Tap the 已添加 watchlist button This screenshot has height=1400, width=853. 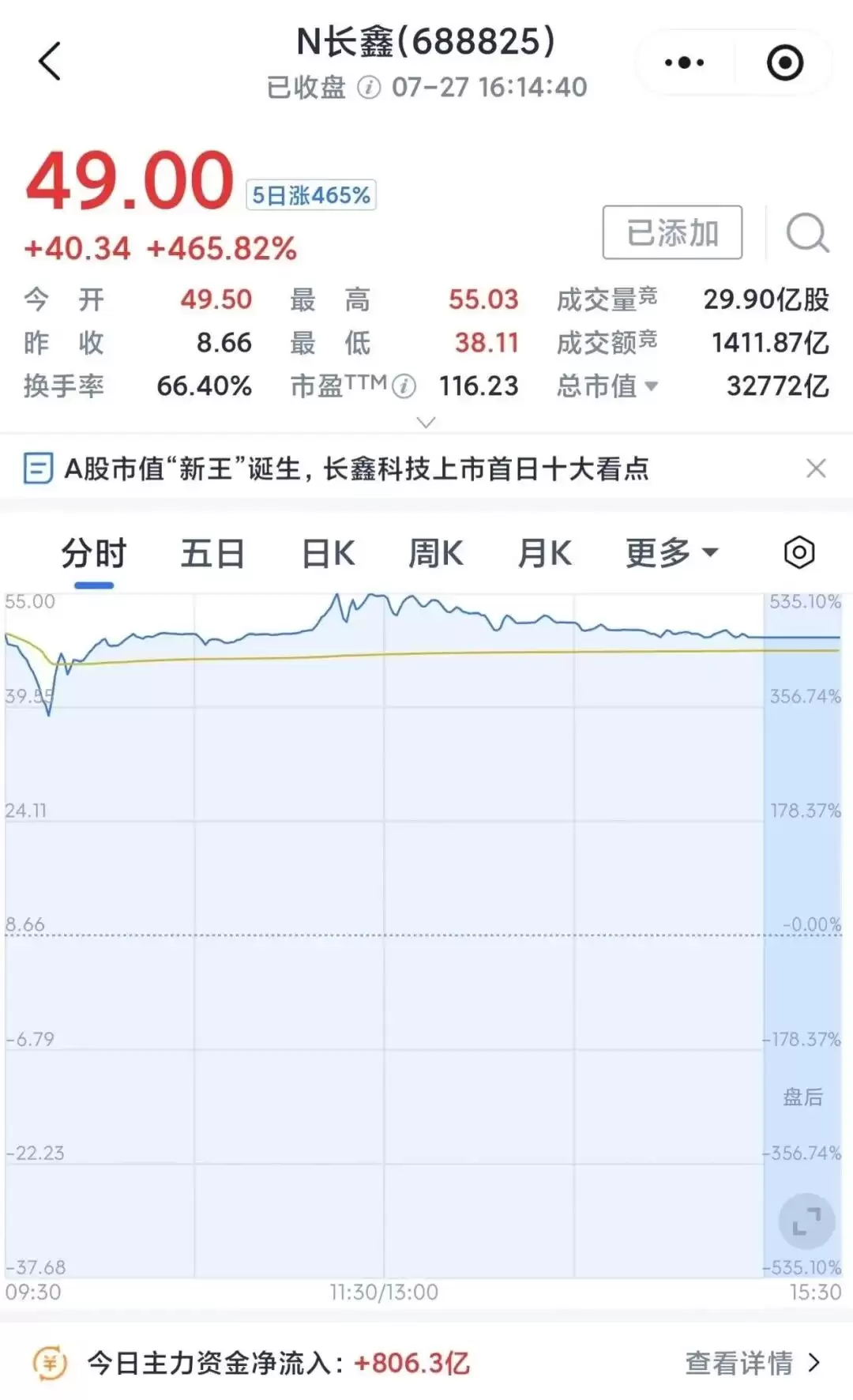tap(672, 232)
